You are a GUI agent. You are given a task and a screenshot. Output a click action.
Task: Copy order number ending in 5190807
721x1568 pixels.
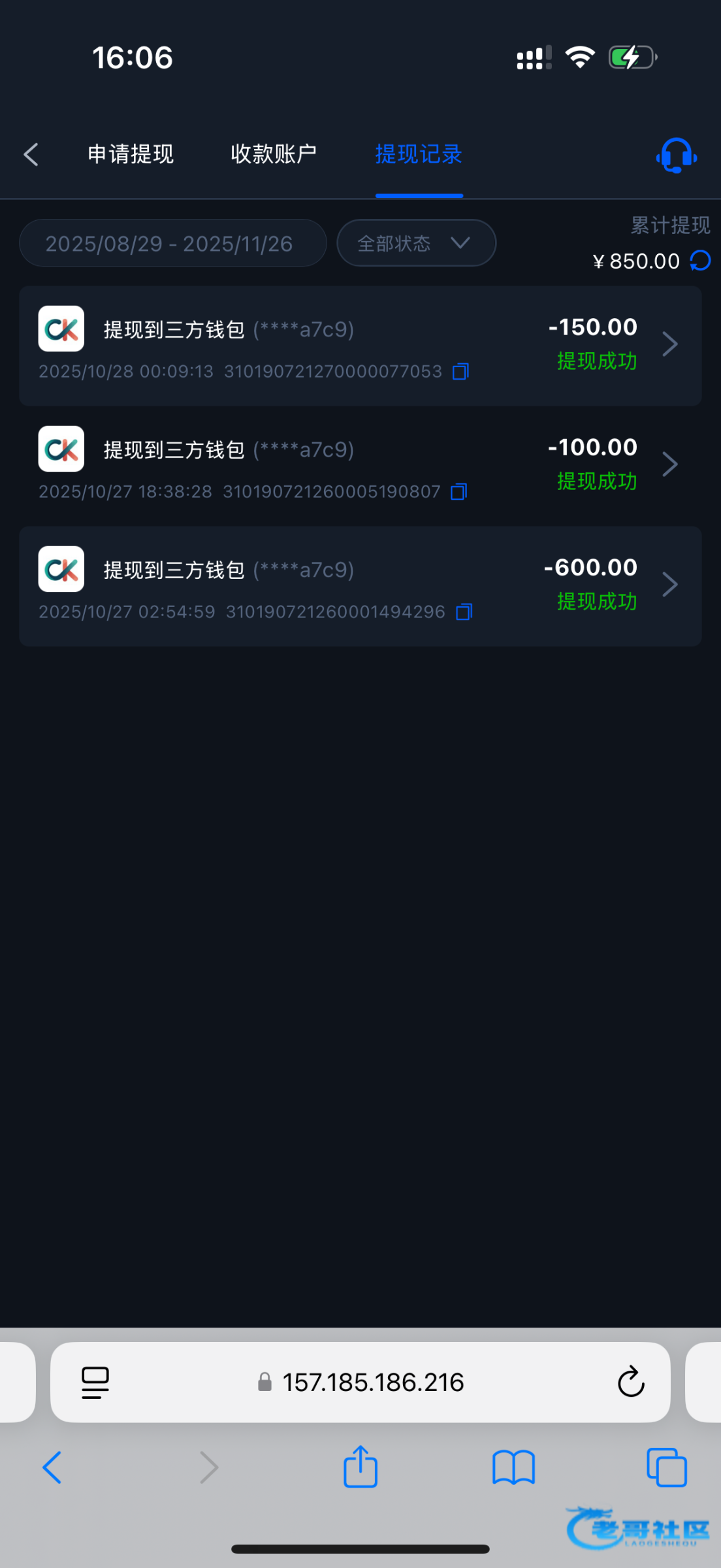[459, 492]
